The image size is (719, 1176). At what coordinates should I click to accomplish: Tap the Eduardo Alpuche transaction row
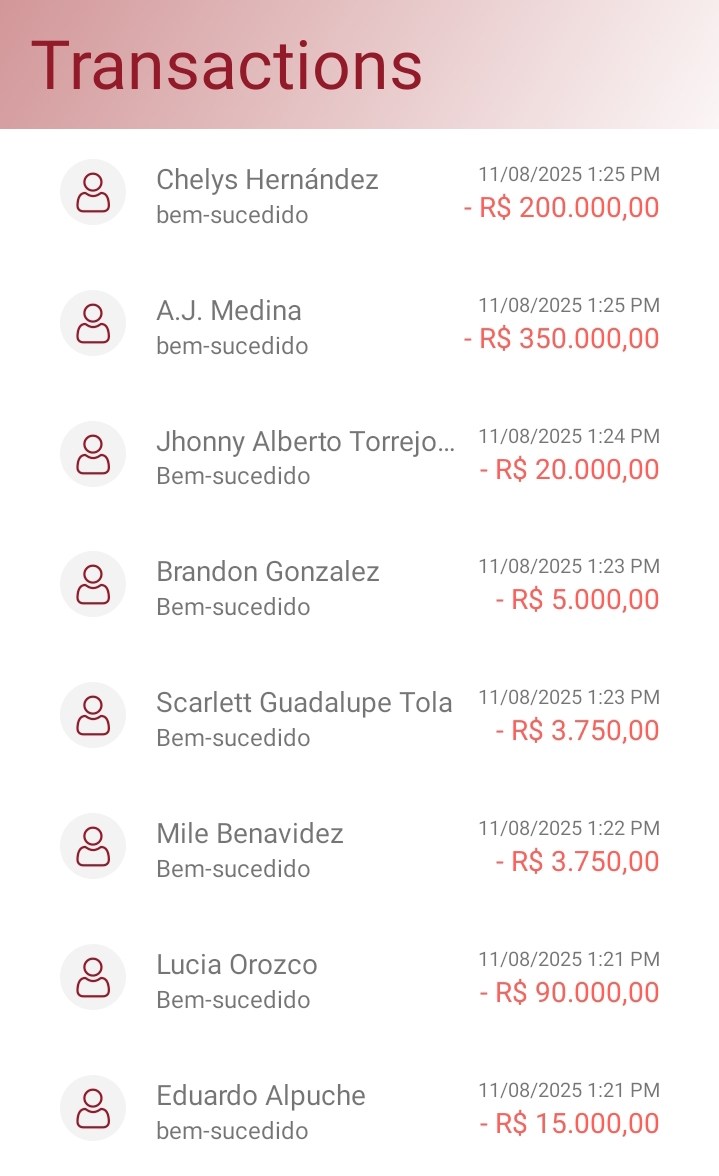point(359,1108)
